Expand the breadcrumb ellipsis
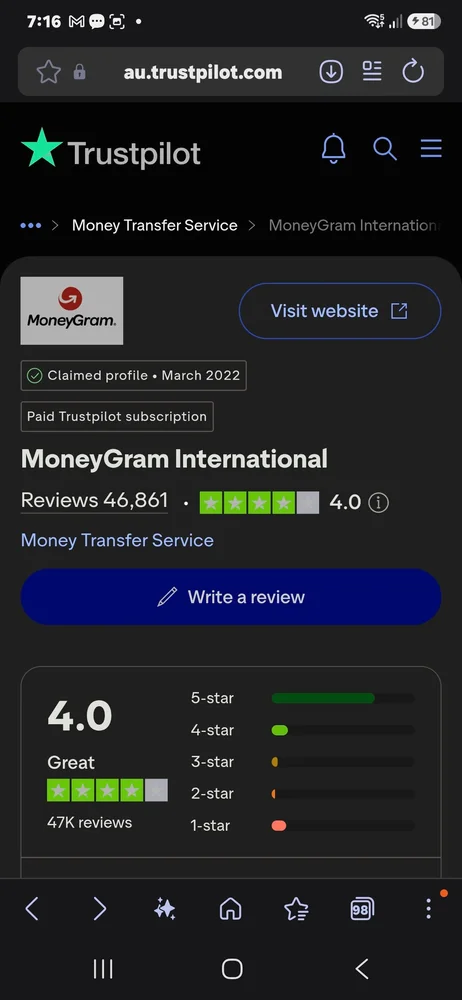Viewport: 462px width, 1000px height. click(x=31, y=225)
